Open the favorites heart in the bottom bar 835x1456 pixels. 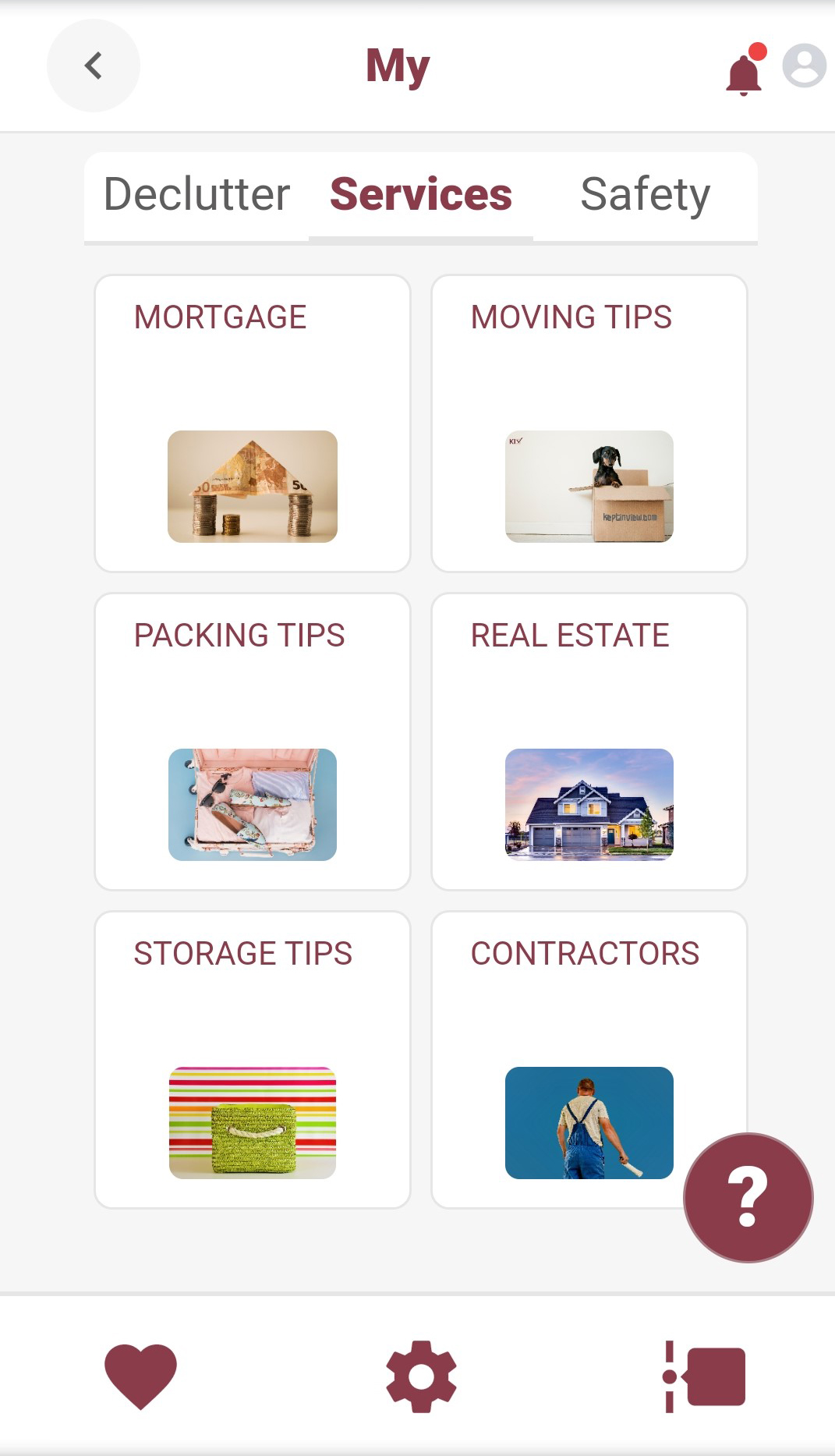click(142, 1375)
